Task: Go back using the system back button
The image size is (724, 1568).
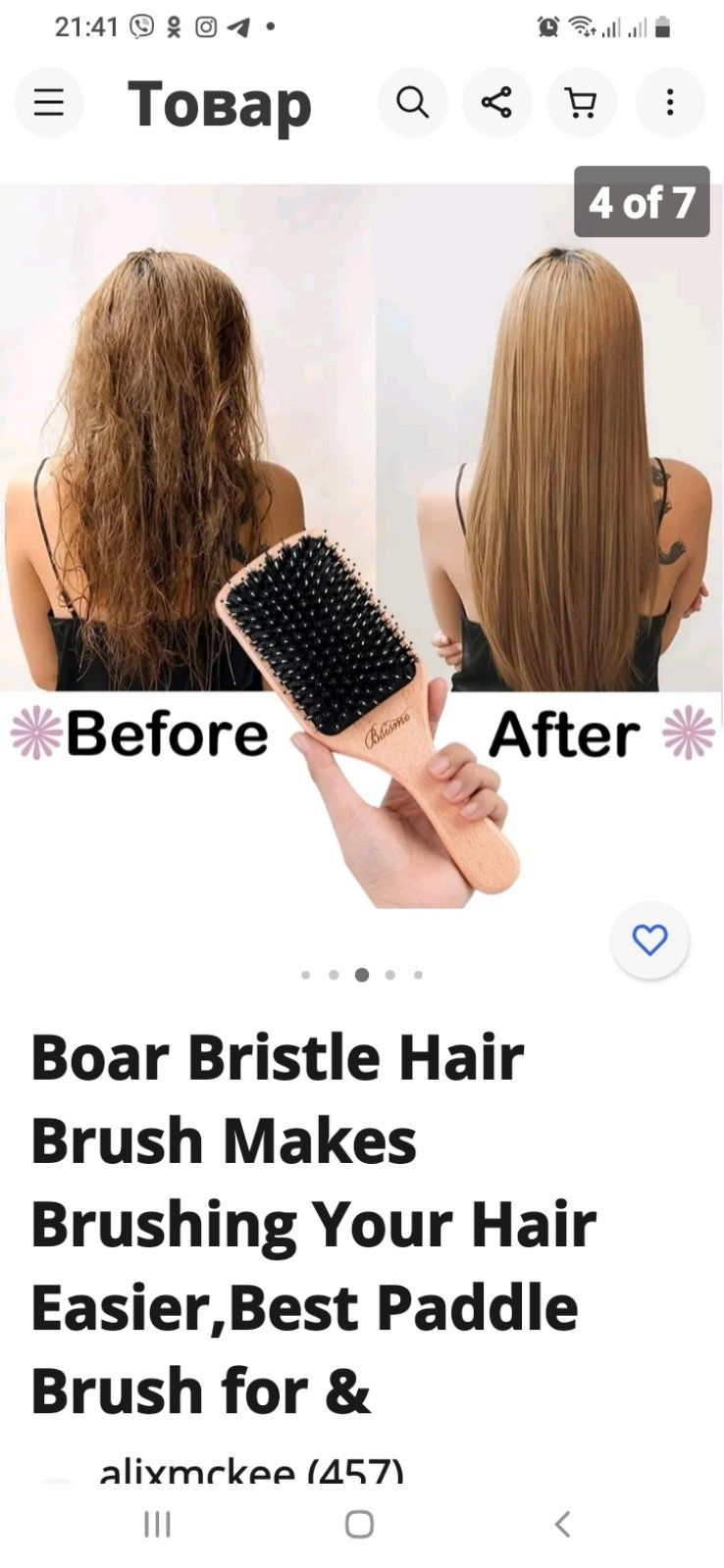Action: tap(562, 1524)
